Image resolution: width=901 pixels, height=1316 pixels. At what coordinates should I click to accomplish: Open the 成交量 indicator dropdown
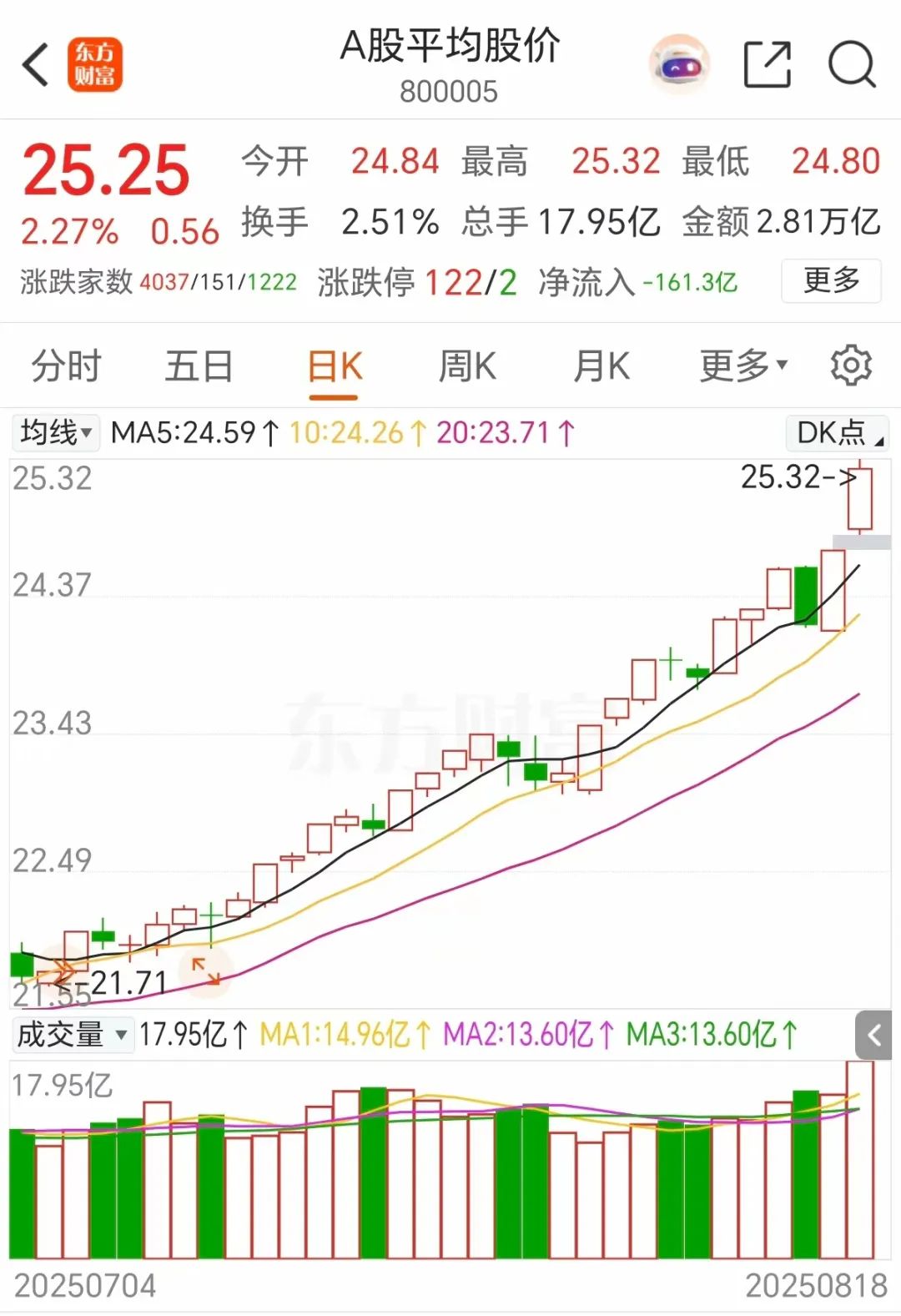[x=73, y=1035]
